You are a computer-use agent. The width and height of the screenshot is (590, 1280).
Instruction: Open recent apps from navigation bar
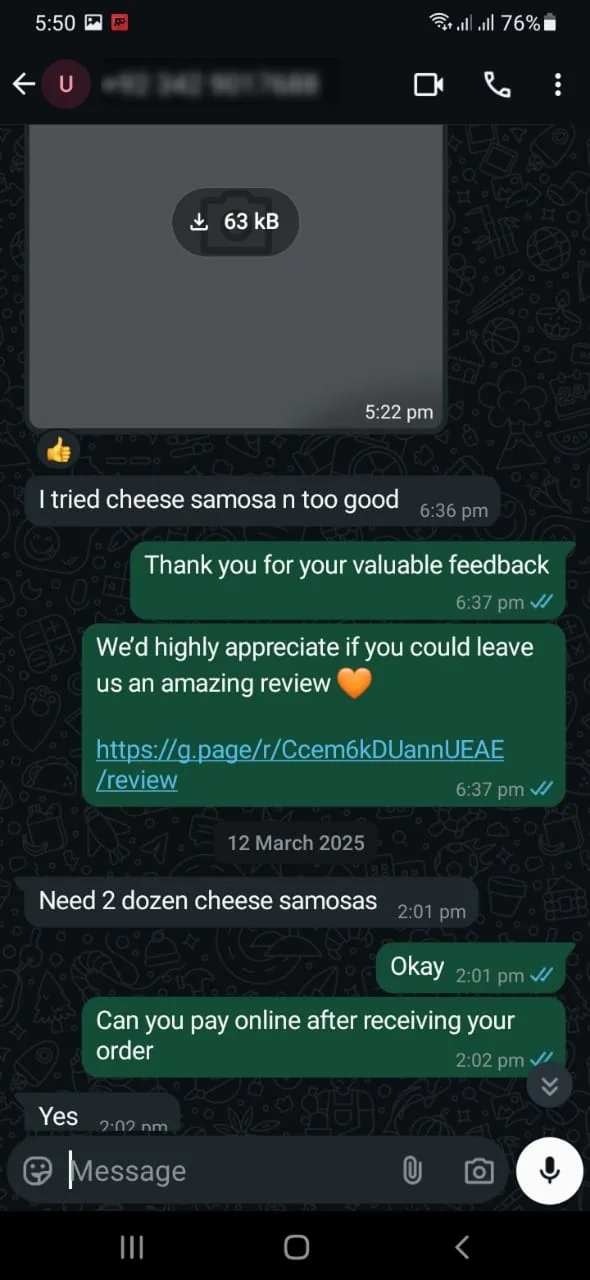(x=131, y=1246)
